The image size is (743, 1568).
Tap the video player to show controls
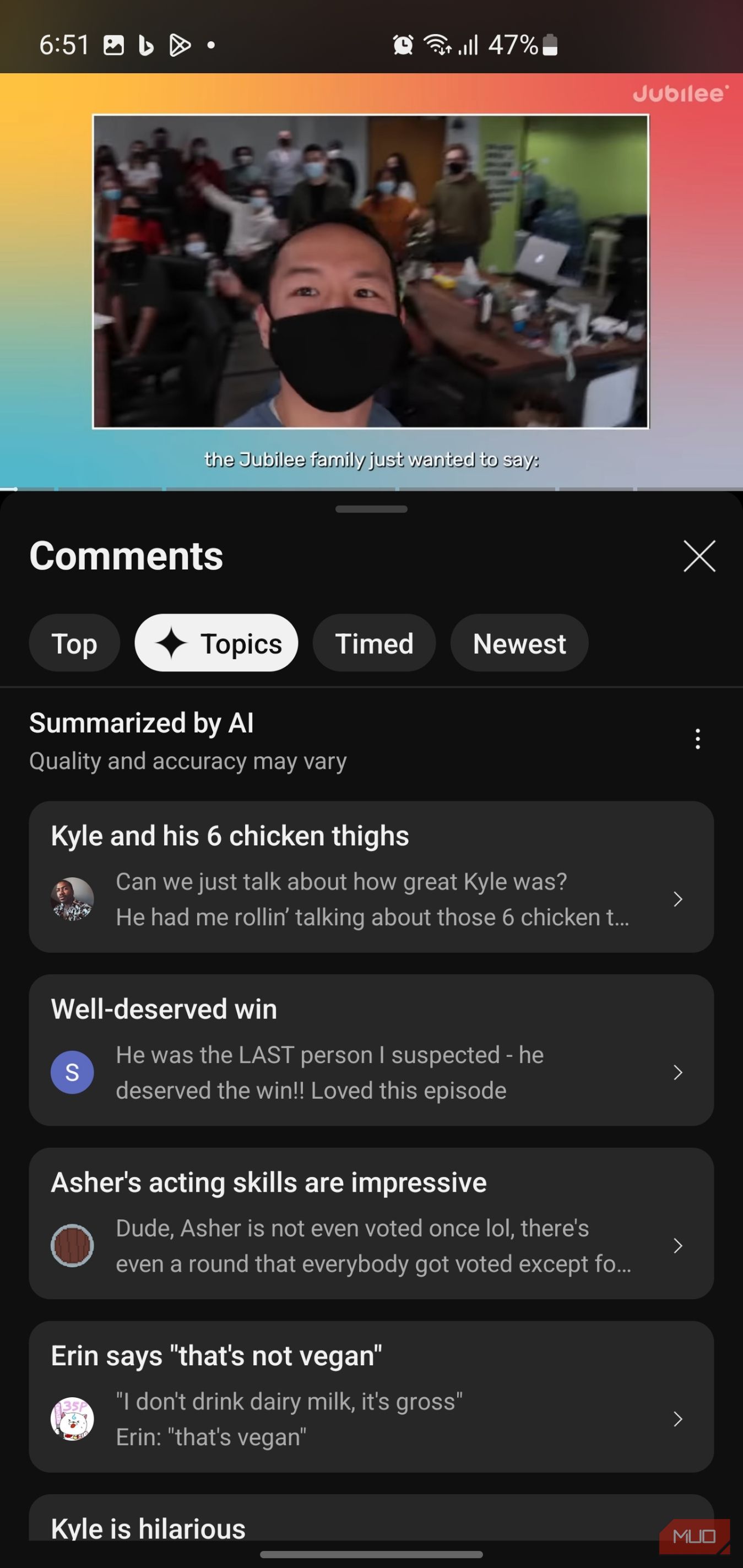point(371,274)
